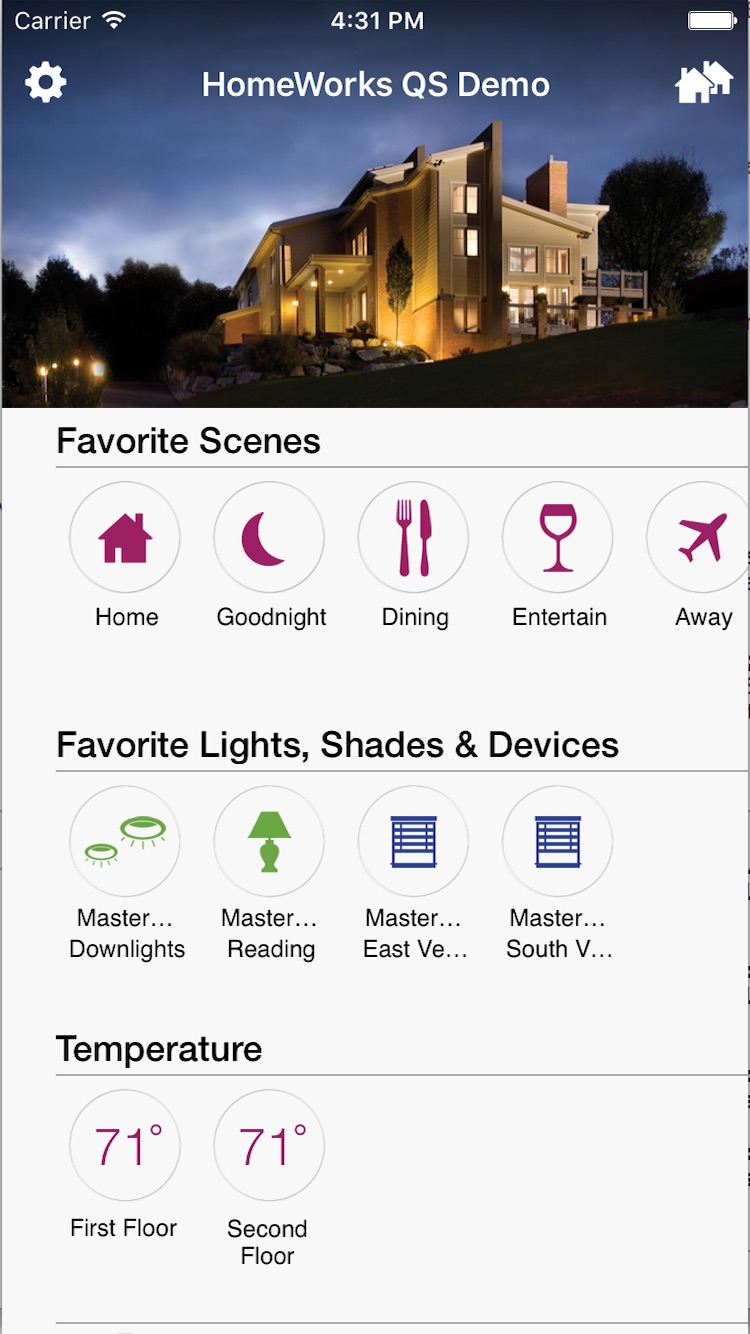This screenshot has width=750, height=1334.
Task: Activate the Entertain scene
Action: (557, 538)
